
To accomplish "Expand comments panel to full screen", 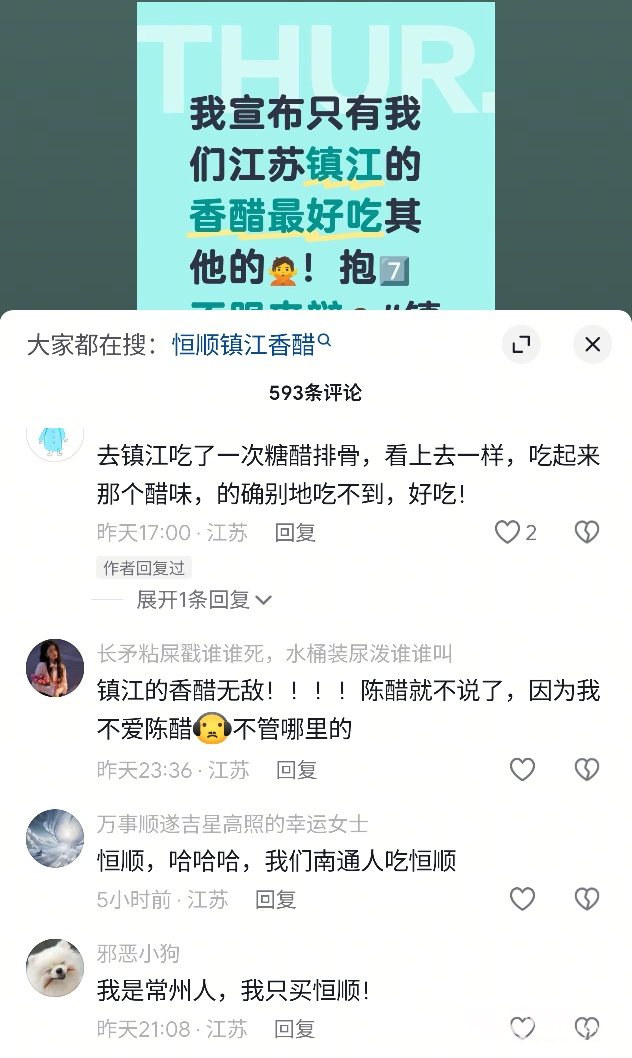I will [x=520, y=344].
